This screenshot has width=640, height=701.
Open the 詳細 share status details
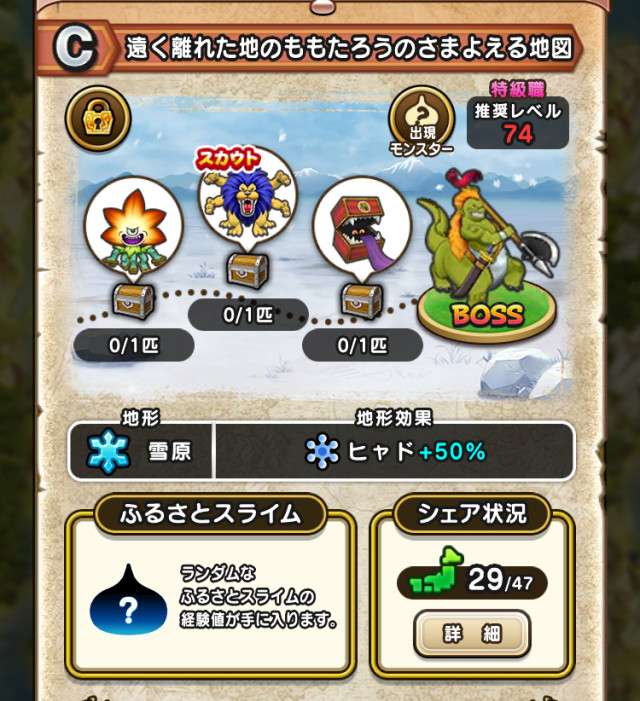pos(472,633)
